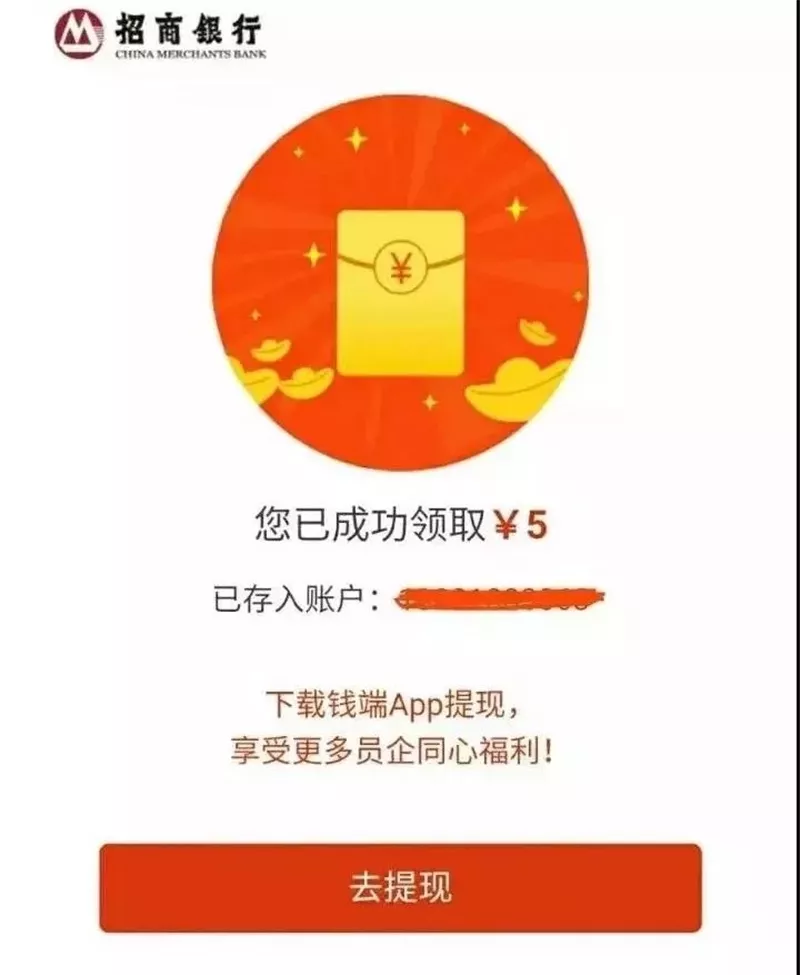Tap the 去提现 withdraw button
The width and height of the screenshot is (800, 975).
click(400, 887)
